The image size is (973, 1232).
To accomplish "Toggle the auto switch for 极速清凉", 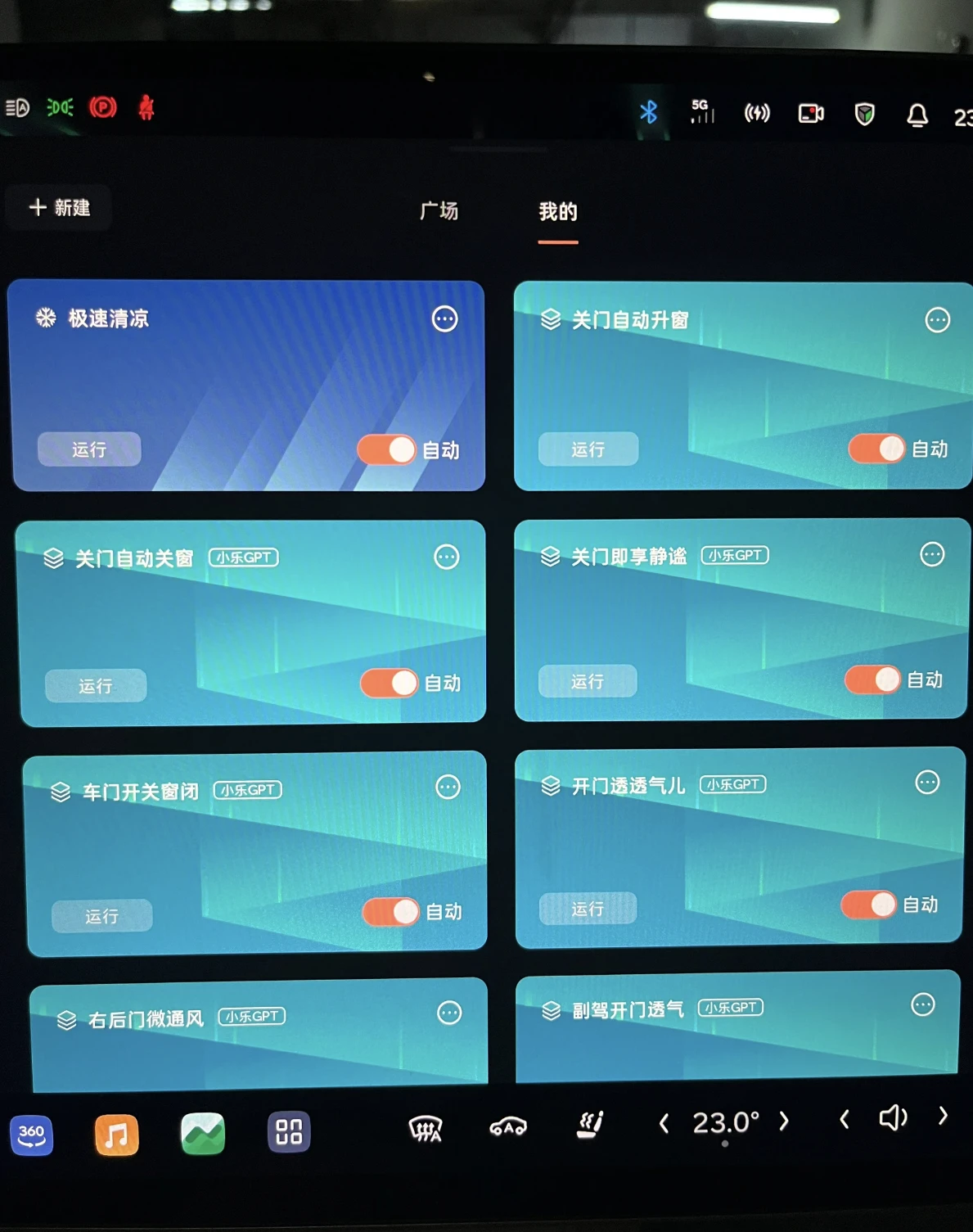I will pos(387,449).
